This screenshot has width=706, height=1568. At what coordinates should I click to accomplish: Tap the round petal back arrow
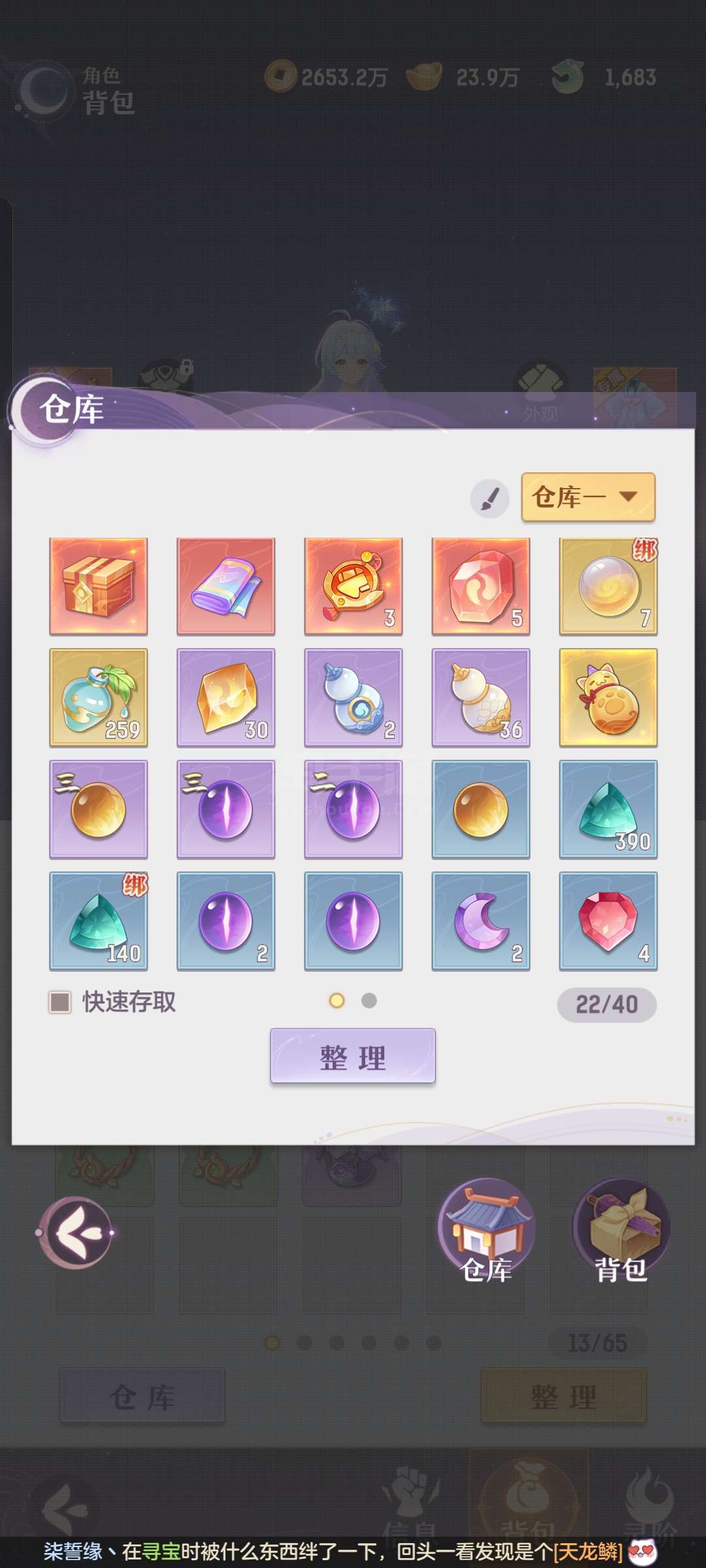click(76, 1233)
